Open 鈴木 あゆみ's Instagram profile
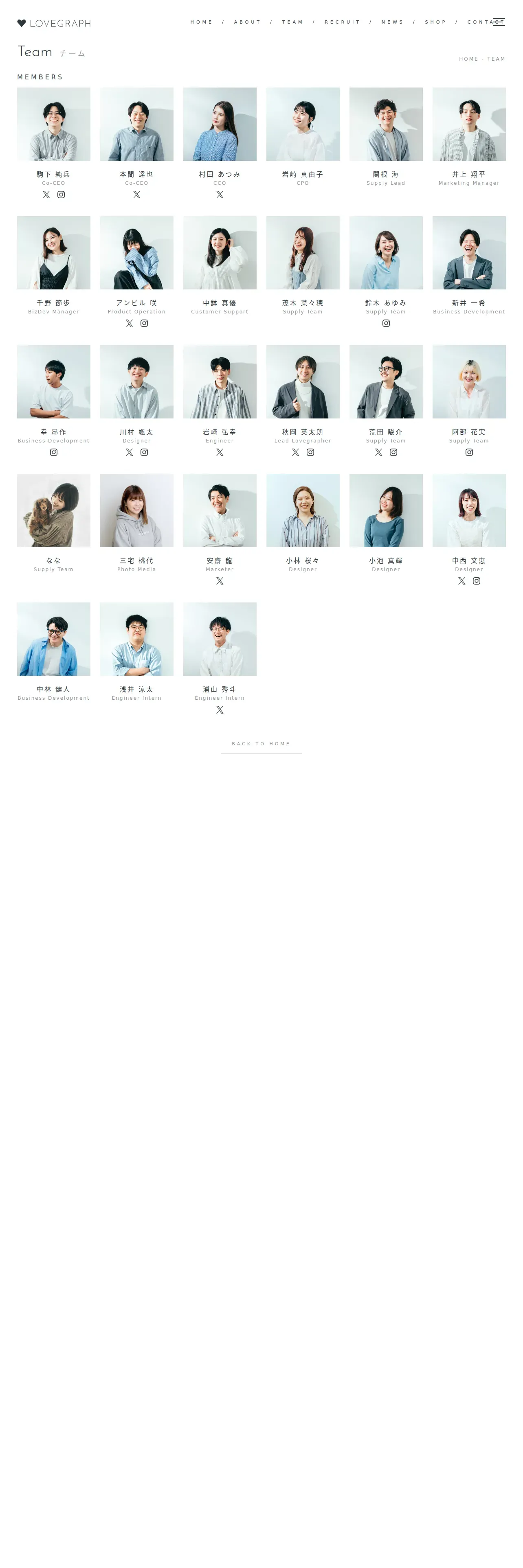 point(386,323)
